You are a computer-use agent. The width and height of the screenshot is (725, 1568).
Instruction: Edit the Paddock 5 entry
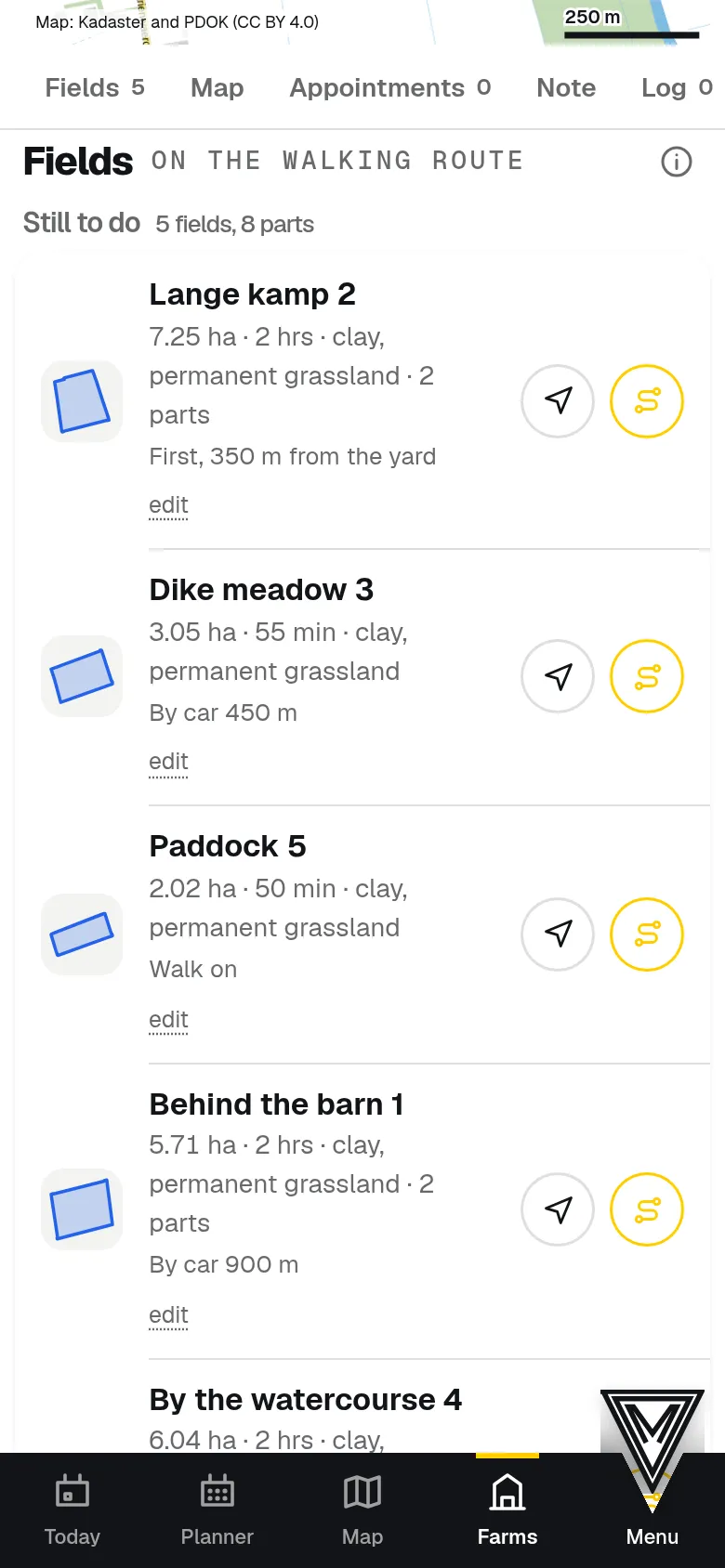point(168,1020)
